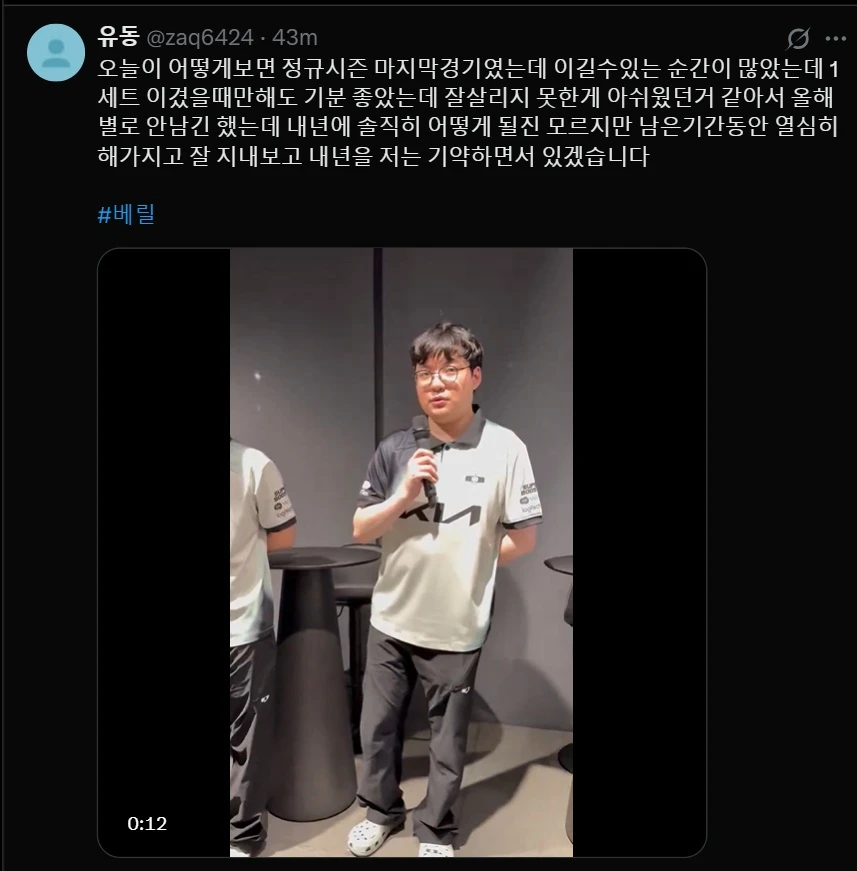Open the 43m timestamp link
The height and width of the screenshot is (871, 857).
click(x=295, y=38)
